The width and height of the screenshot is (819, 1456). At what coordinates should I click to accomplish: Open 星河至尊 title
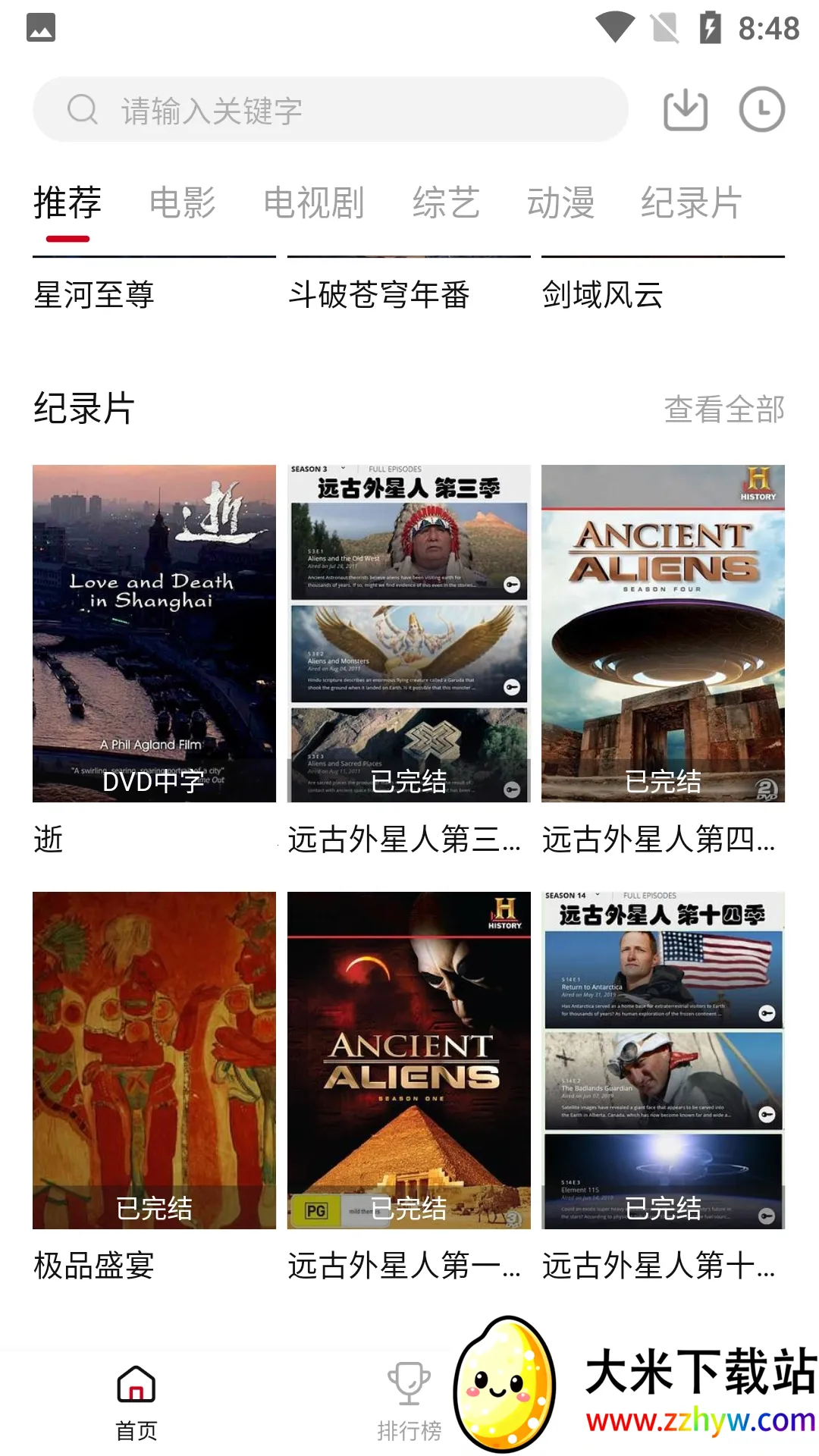[x=94, y=294]
